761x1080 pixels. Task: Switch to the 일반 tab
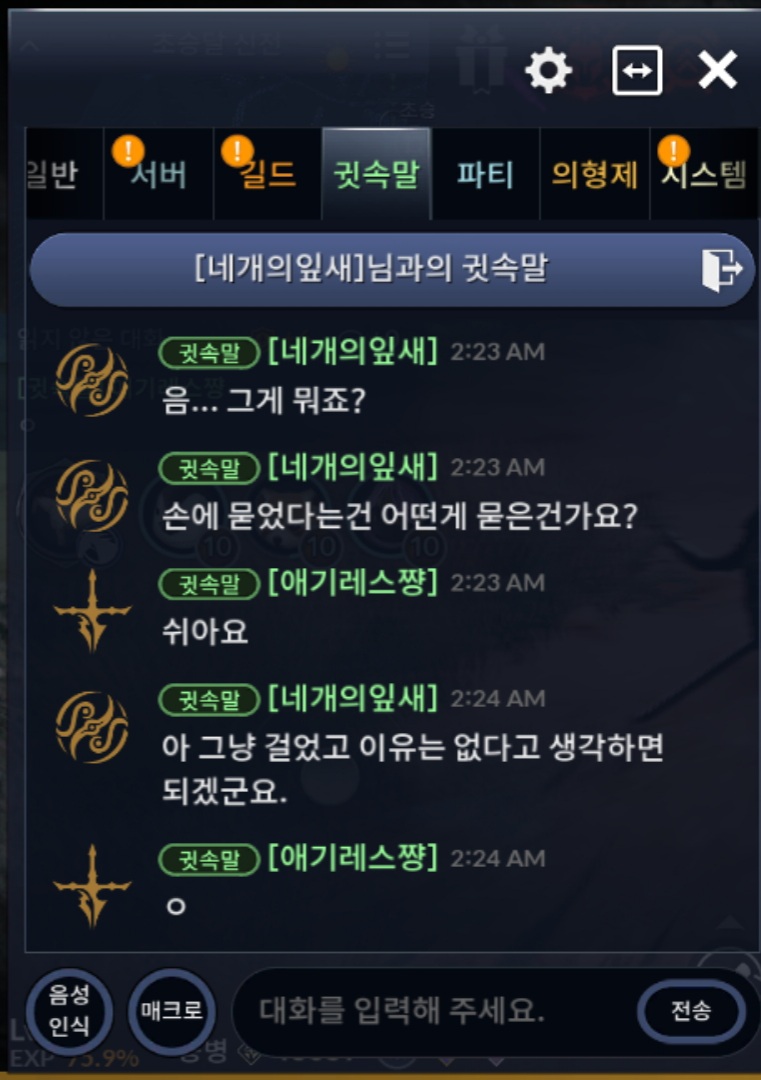tap(55, 175)
